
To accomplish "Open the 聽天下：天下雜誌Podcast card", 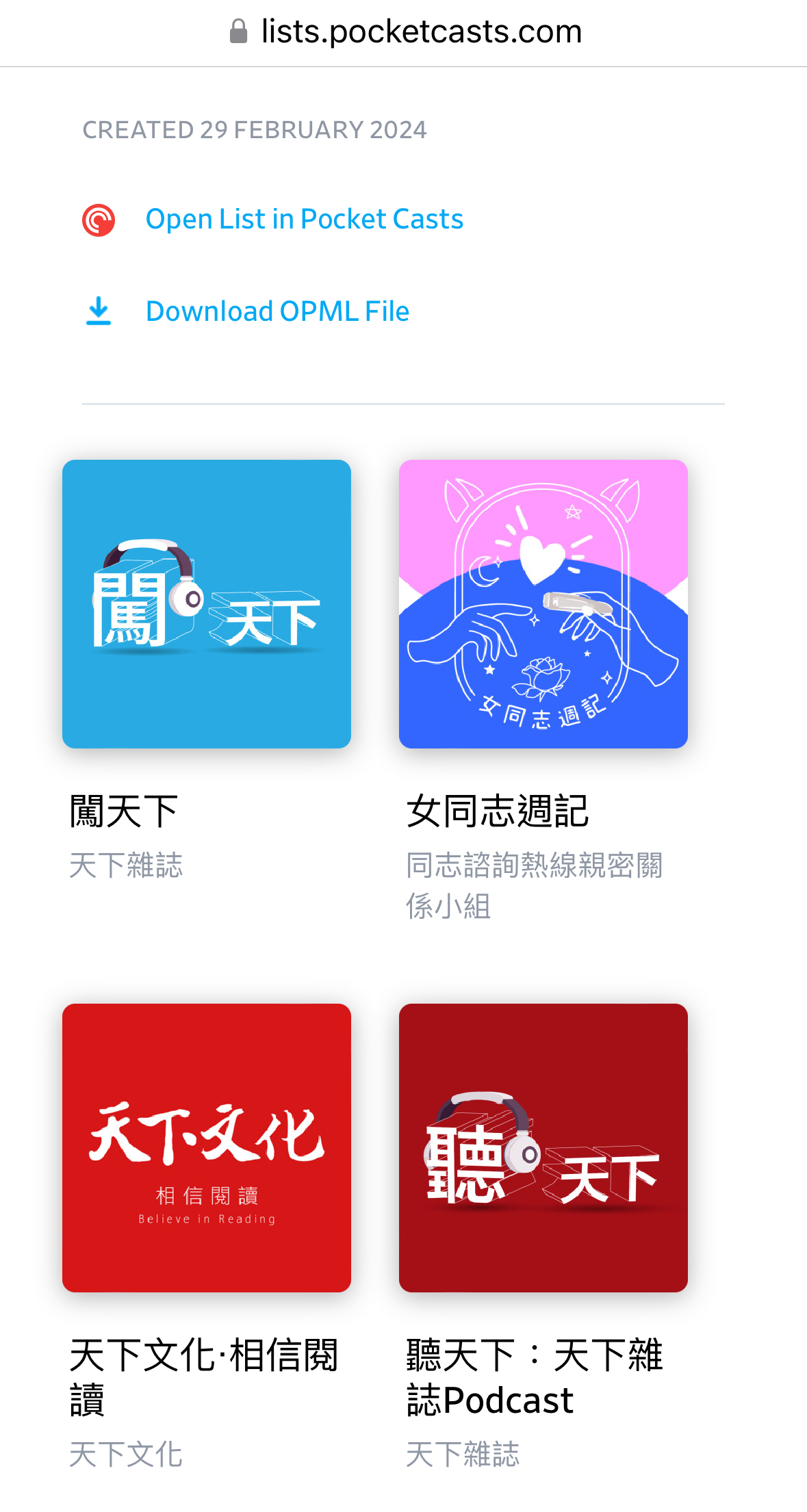I will point(543,1148).
